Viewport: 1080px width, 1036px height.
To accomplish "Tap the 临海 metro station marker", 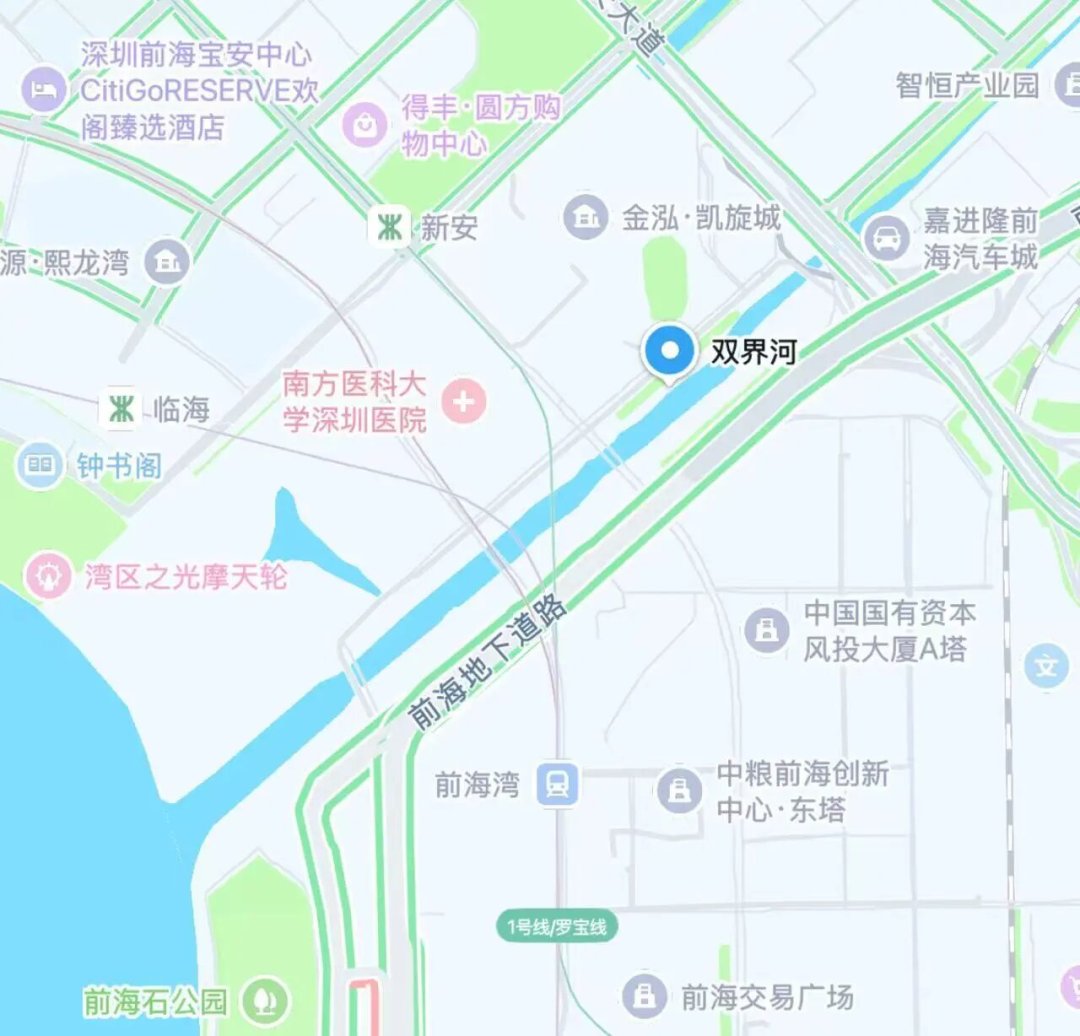I will coord(122,408).
